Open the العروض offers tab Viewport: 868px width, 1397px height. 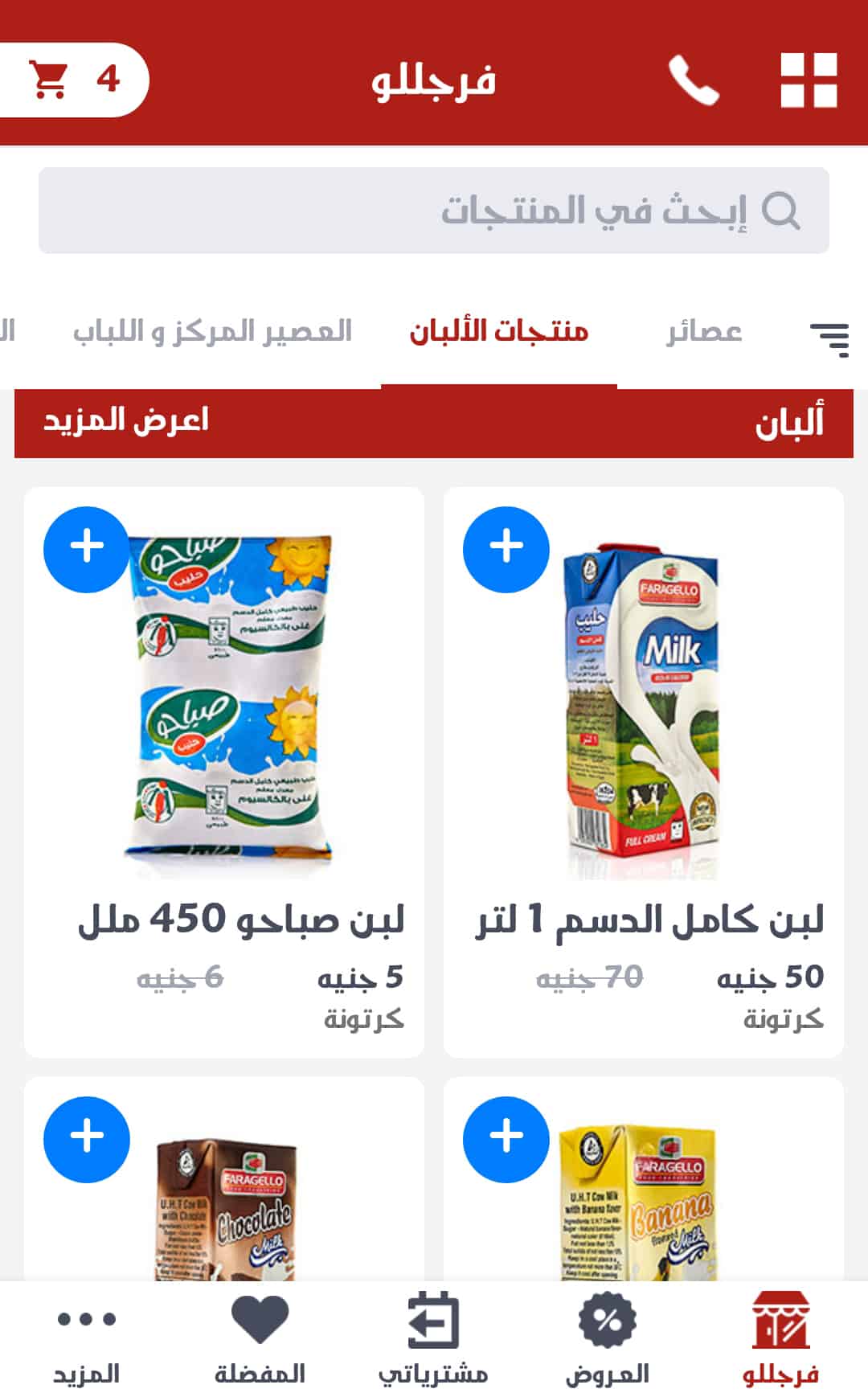(x=607, y=1338)
